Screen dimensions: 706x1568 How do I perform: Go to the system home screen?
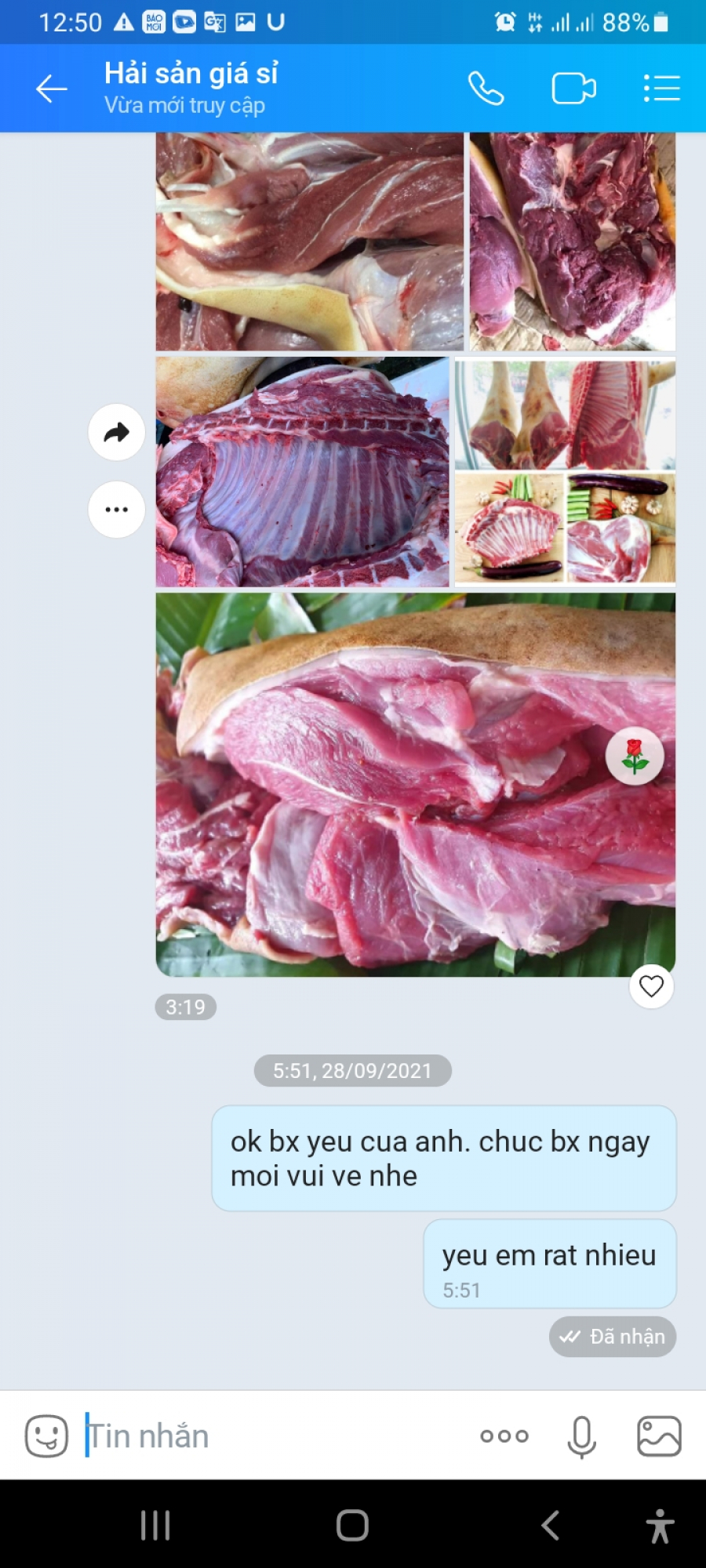point(352,1526)
